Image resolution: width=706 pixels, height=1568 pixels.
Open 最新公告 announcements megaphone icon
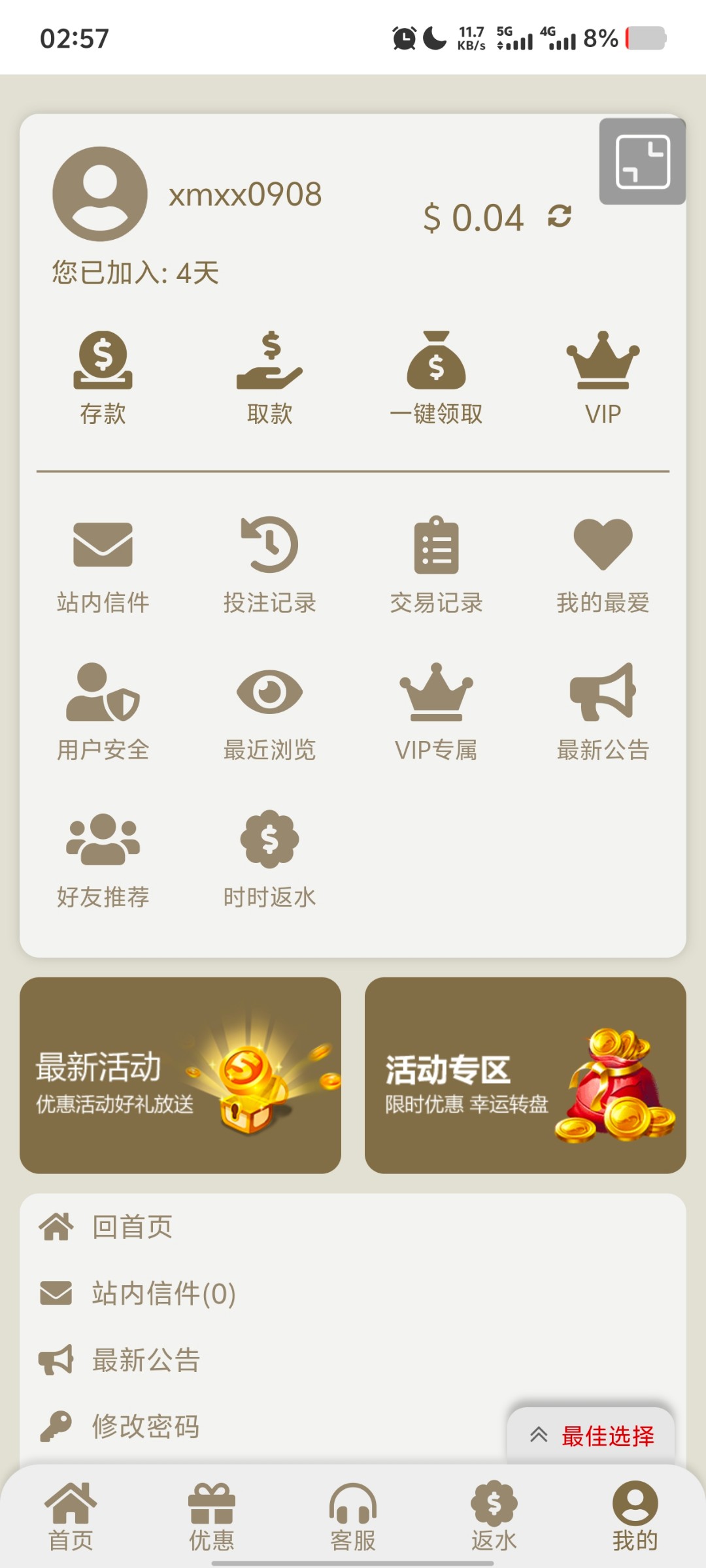pyautogui.click(x=603, y=709)
